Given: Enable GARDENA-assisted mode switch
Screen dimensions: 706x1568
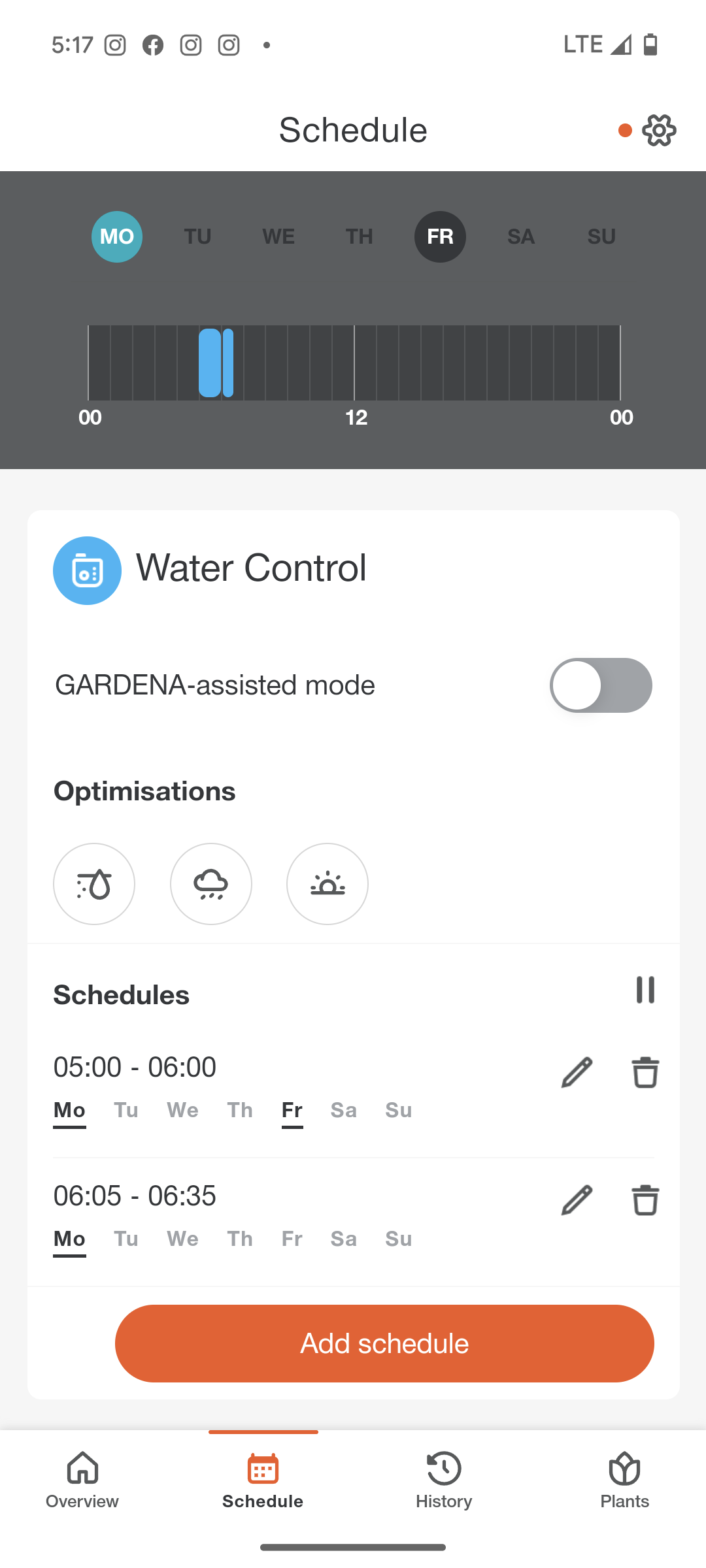Looking at the screenshot, I should 601,685.
